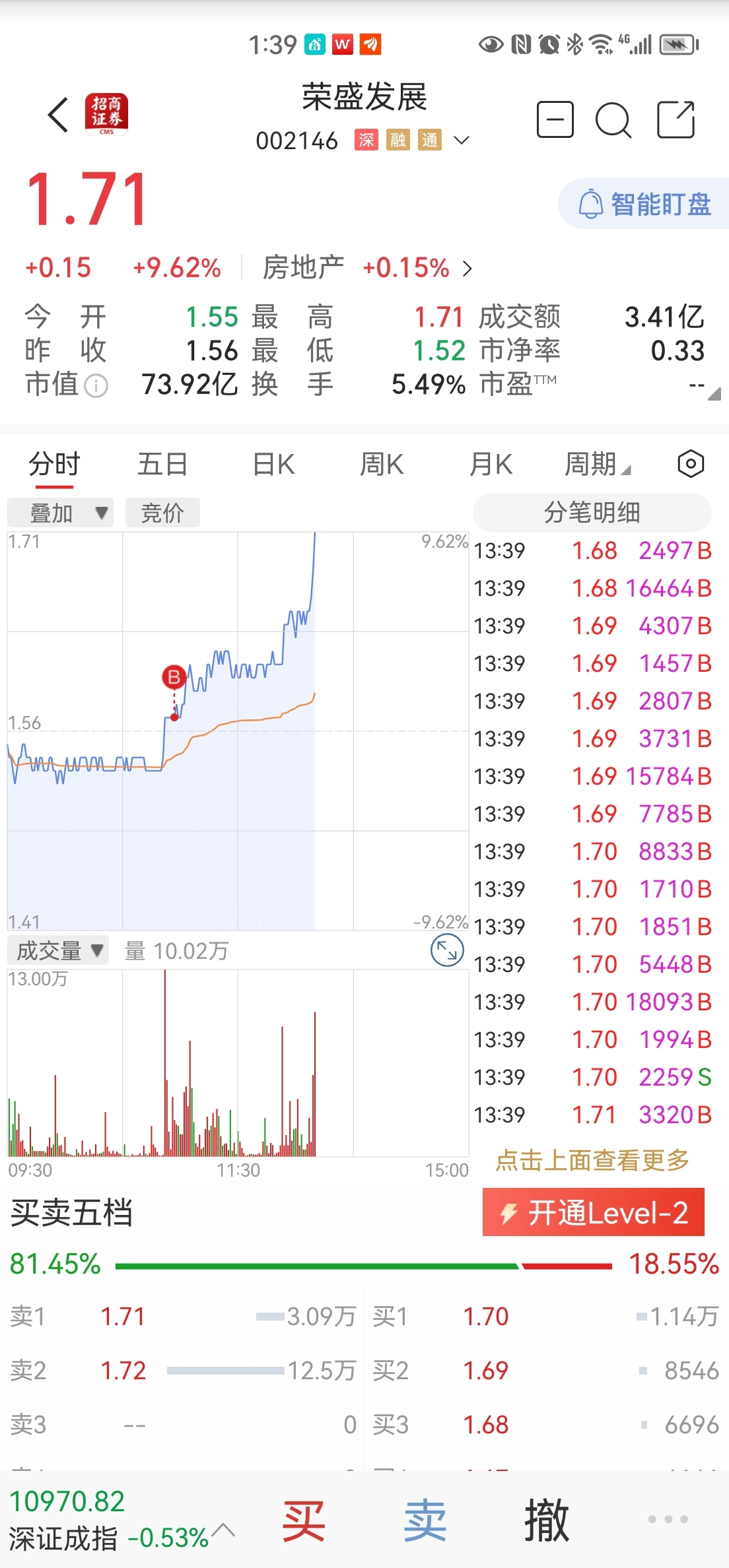Expand the stock code dropdown arrow
The width and height of the screenshot is (729, 1568).
pyautogui.click(x=462, y=140)
